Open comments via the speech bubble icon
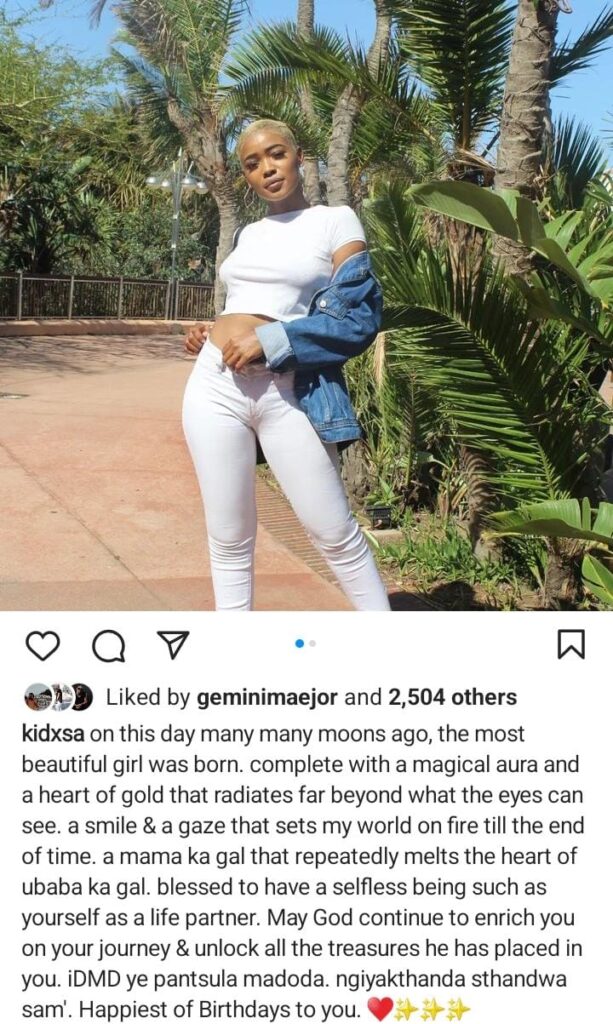 108,647
